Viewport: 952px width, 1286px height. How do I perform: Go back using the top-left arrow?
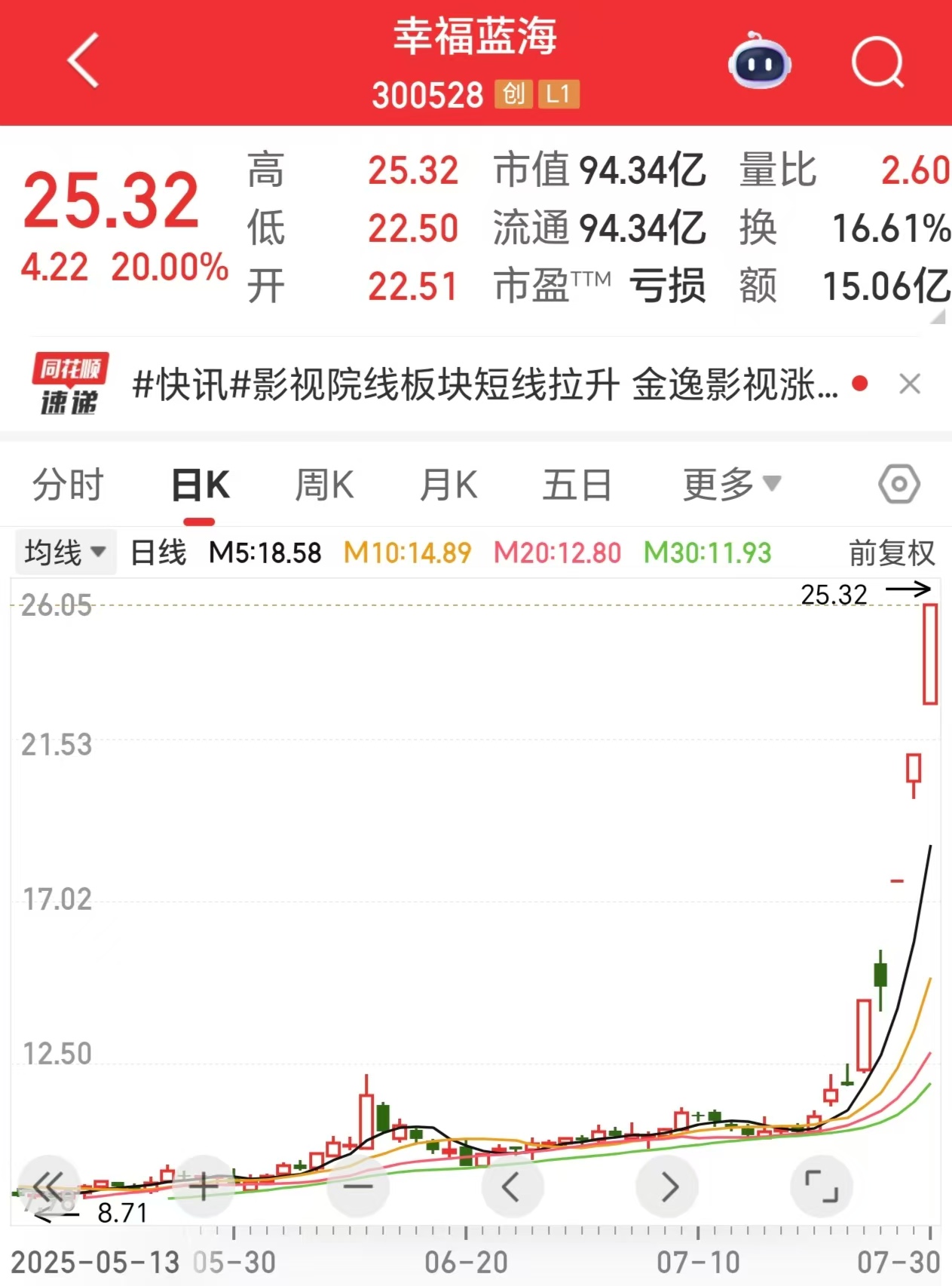point(84,61)
